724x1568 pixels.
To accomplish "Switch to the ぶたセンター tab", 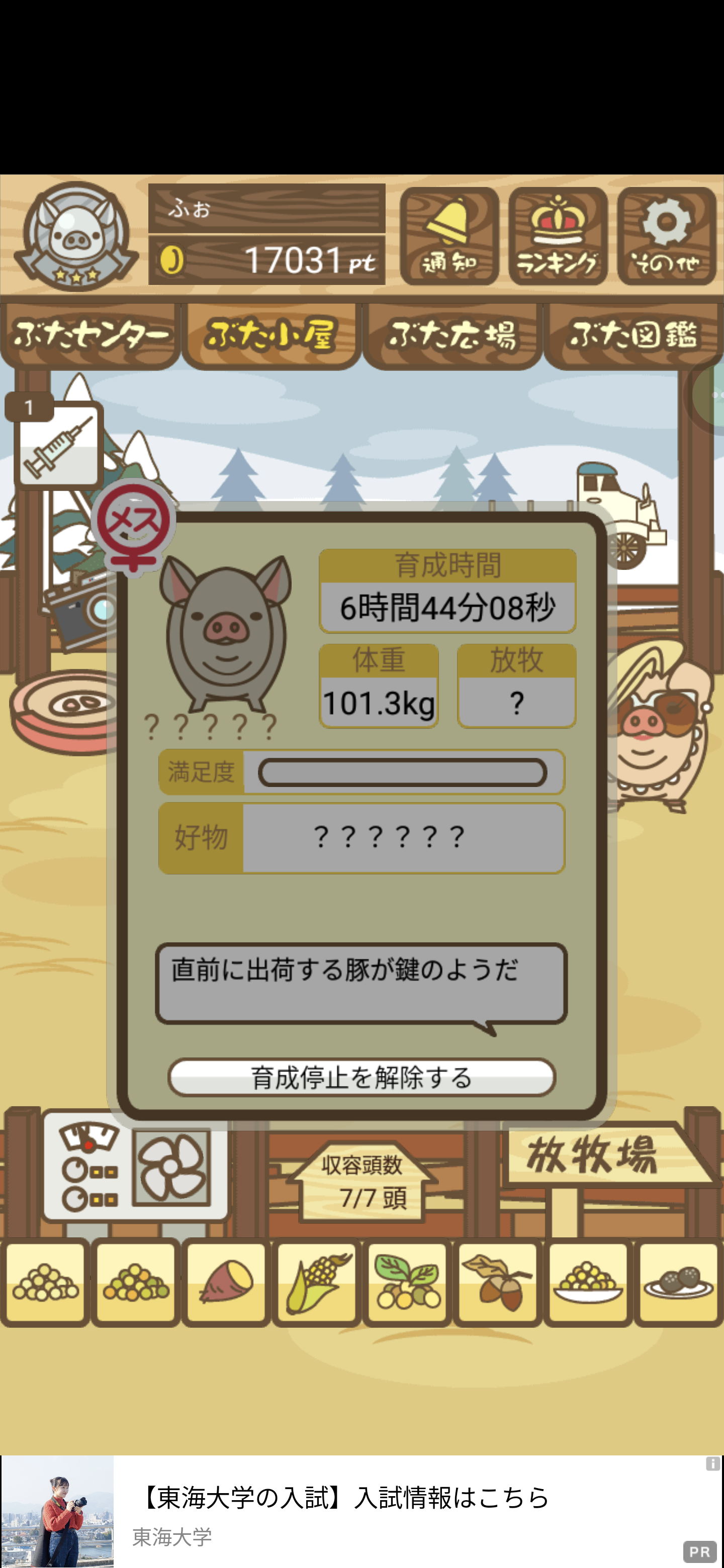I will pyautogui.click(x=90, y=336).
